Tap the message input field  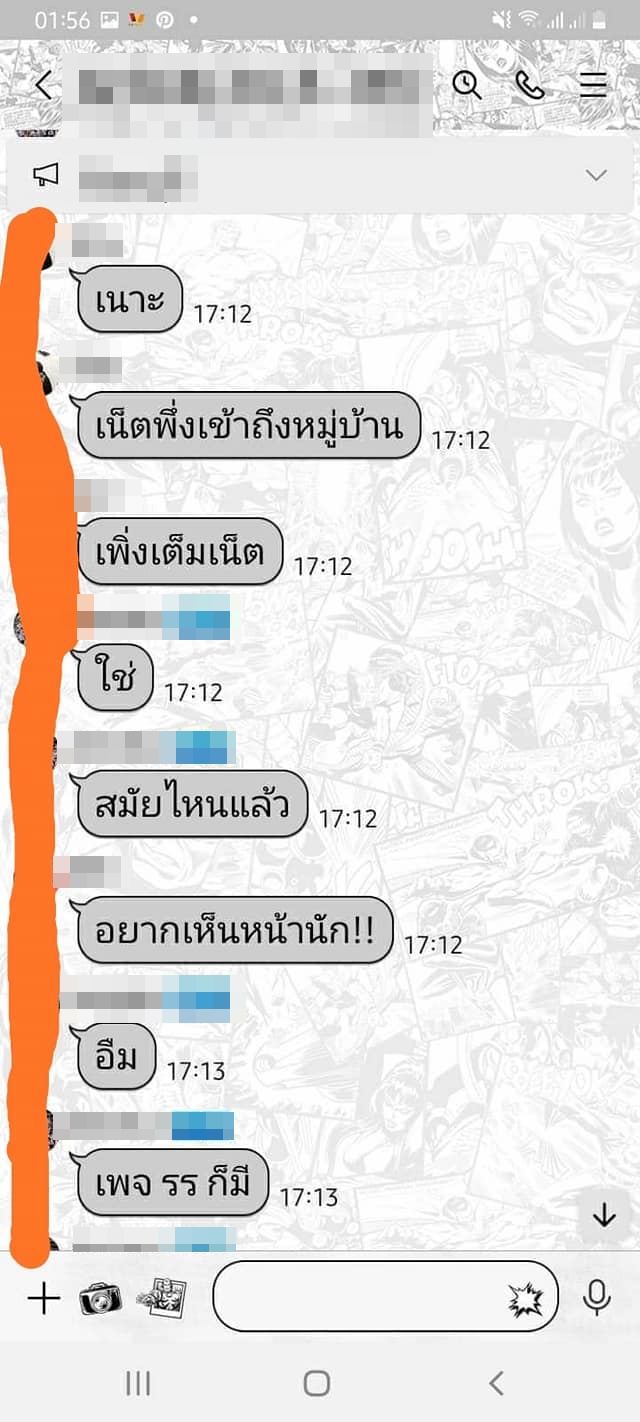[360, 1297]
